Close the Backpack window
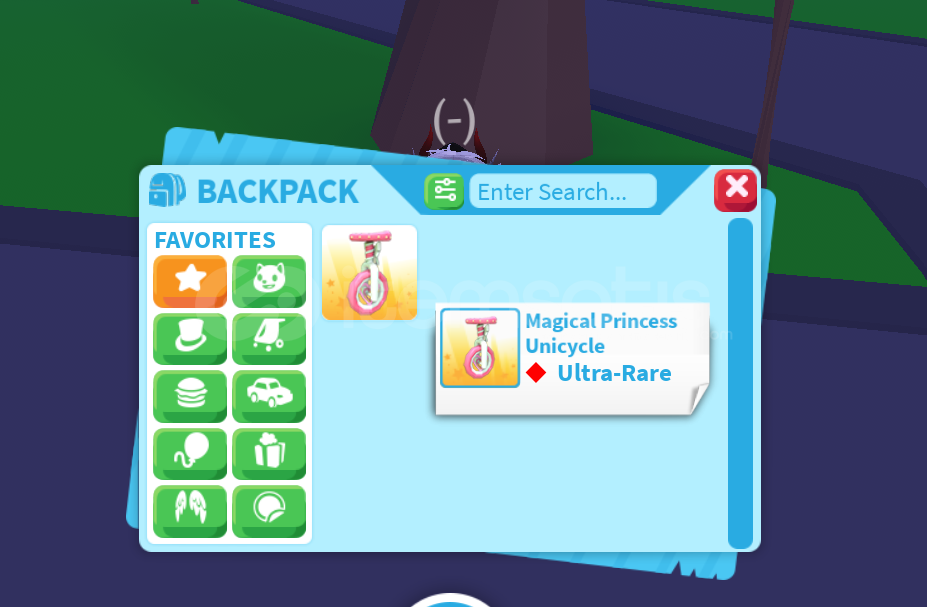Viewport: 927px width, 607px height. (736, 189)
